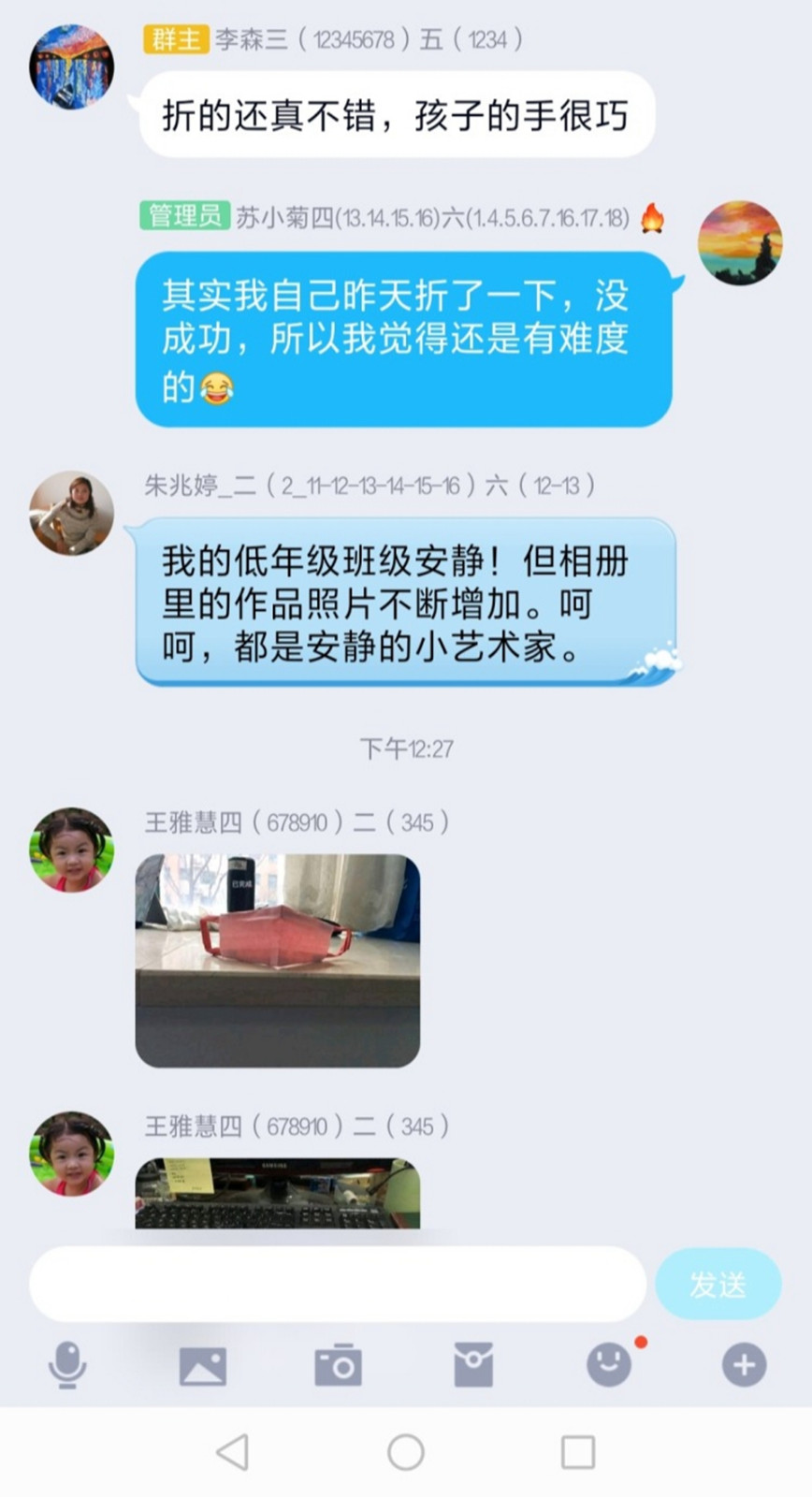Tap the 发送 send button

(718, 1284)
